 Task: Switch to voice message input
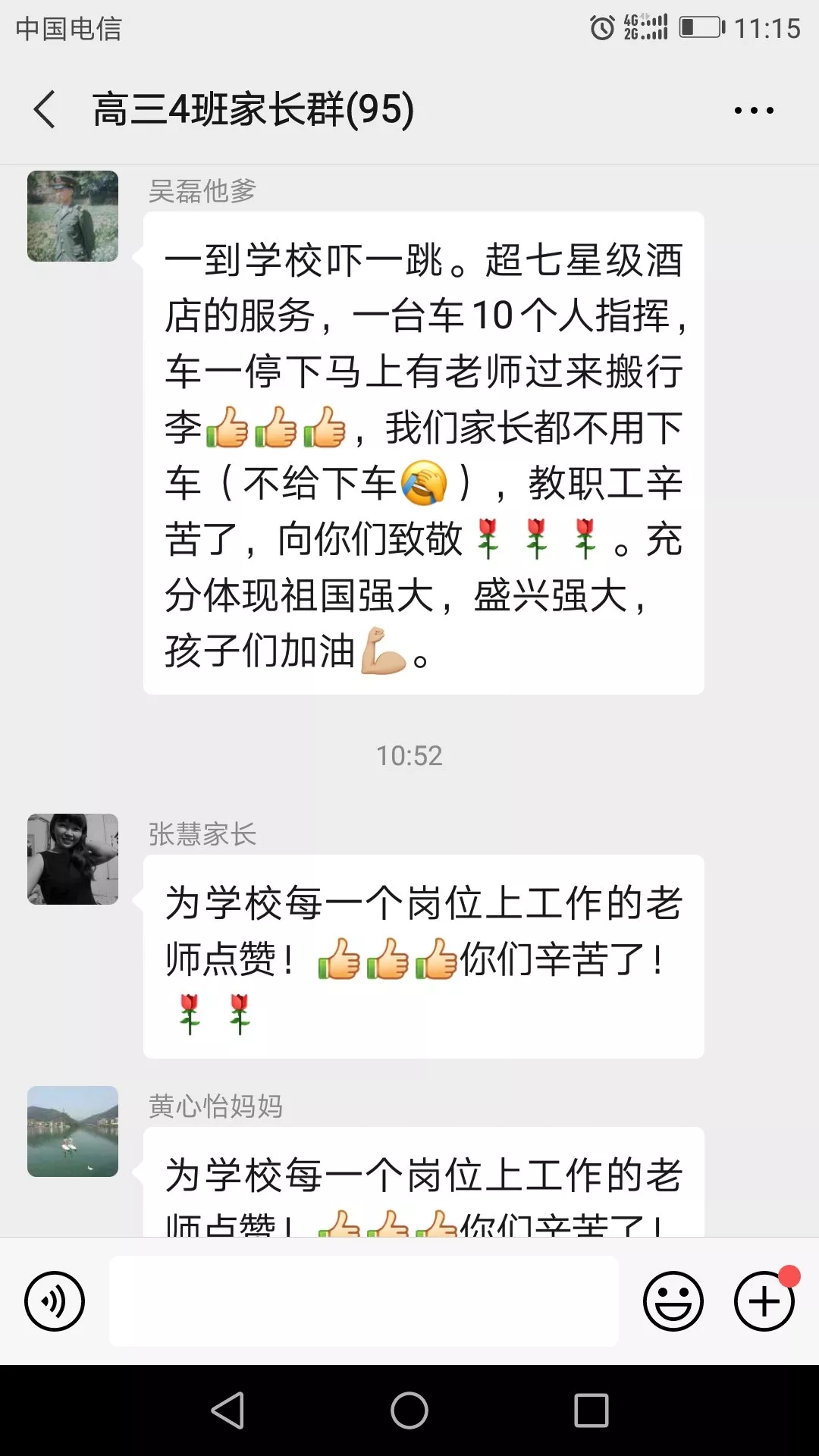tap(55, 1301)
